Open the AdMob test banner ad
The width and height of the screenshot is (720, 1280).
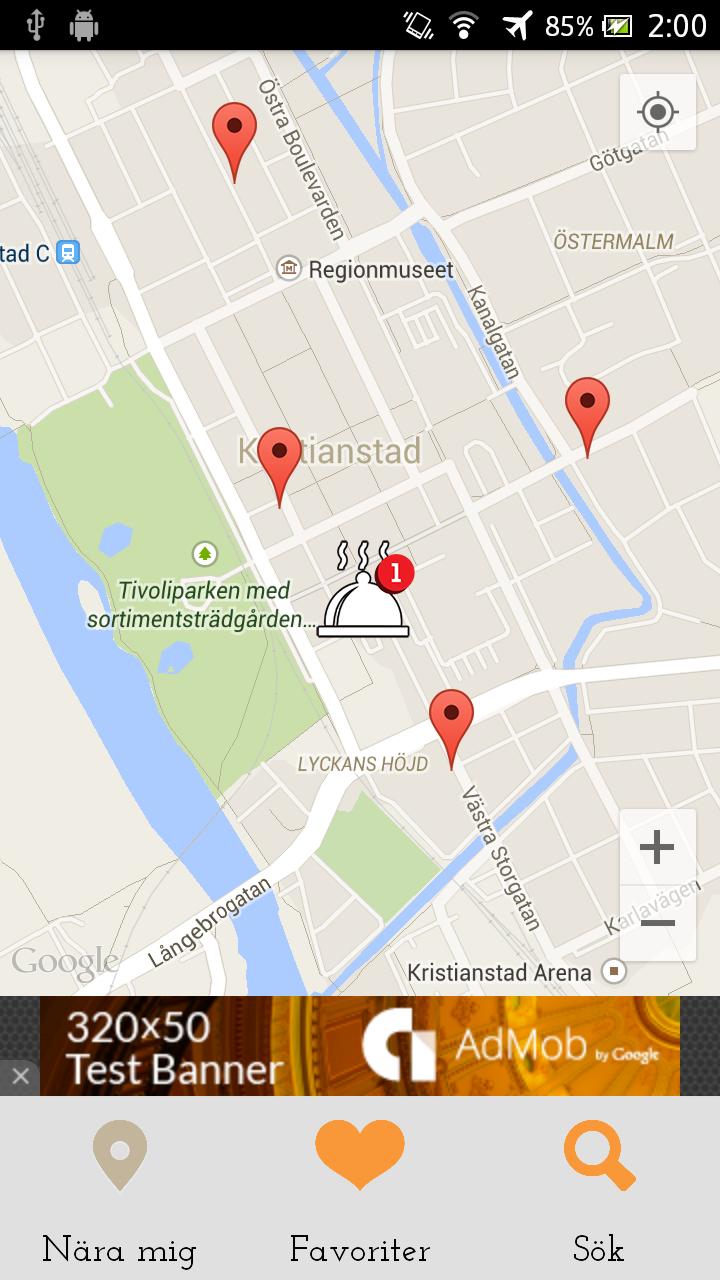(360, 1045)
